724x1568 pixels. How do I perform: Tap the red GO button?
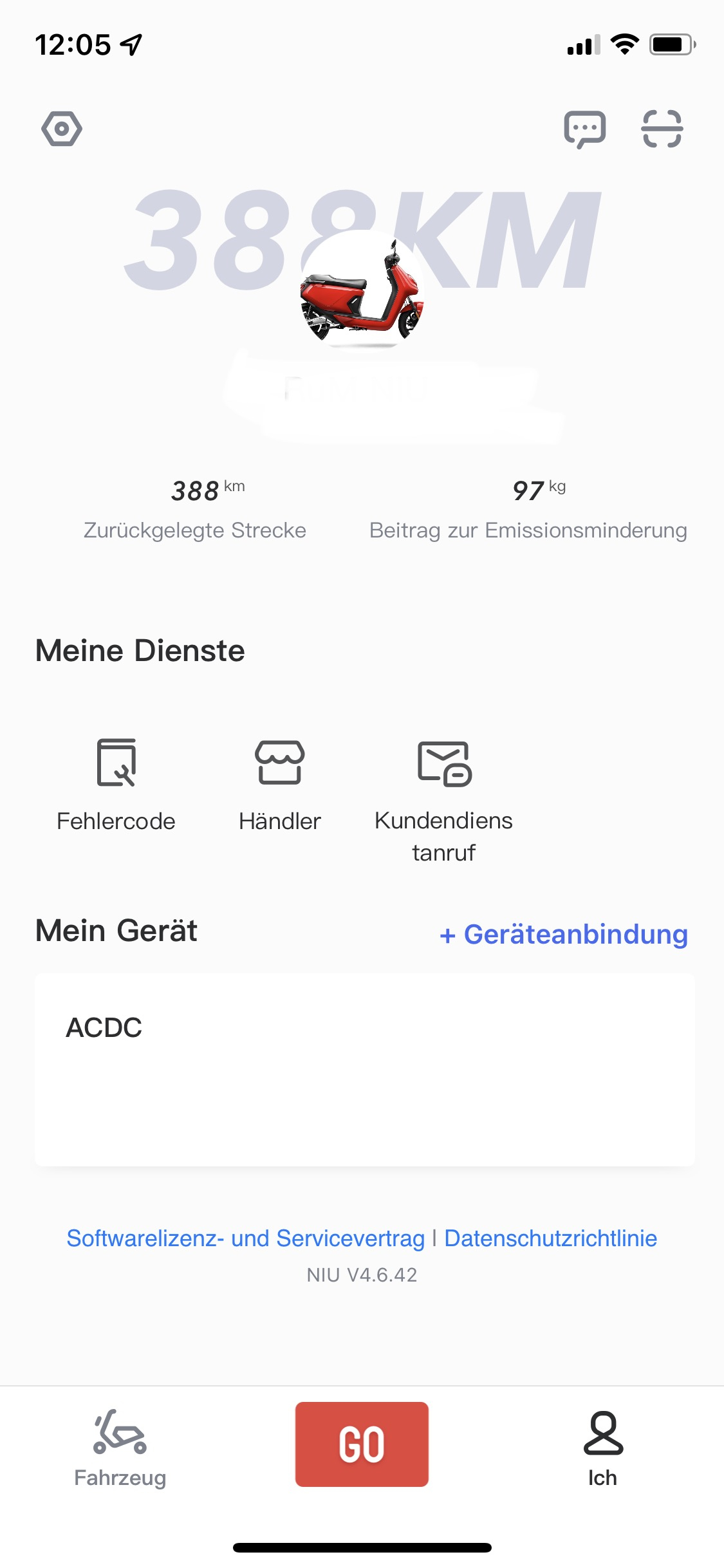(362, 1444)
